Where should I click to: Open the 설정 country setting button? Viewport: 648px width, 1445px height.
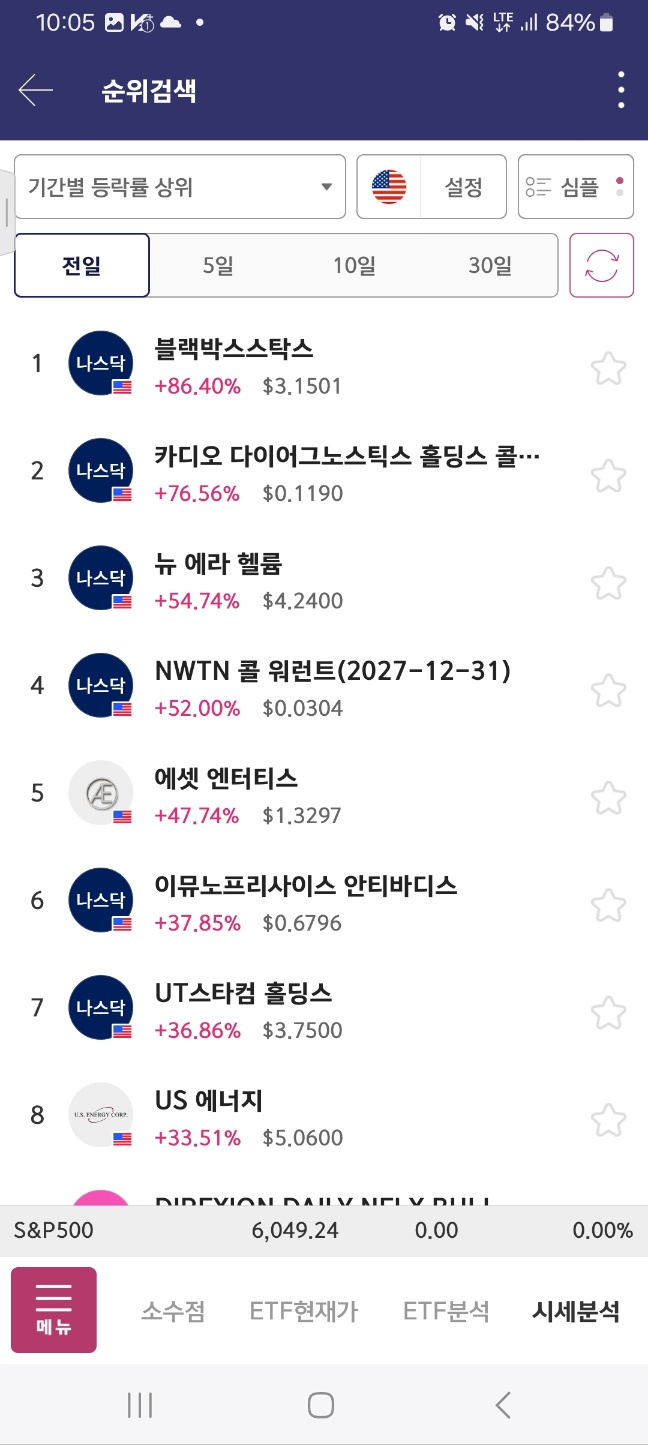pyautogui.click(x=432, y=187)
